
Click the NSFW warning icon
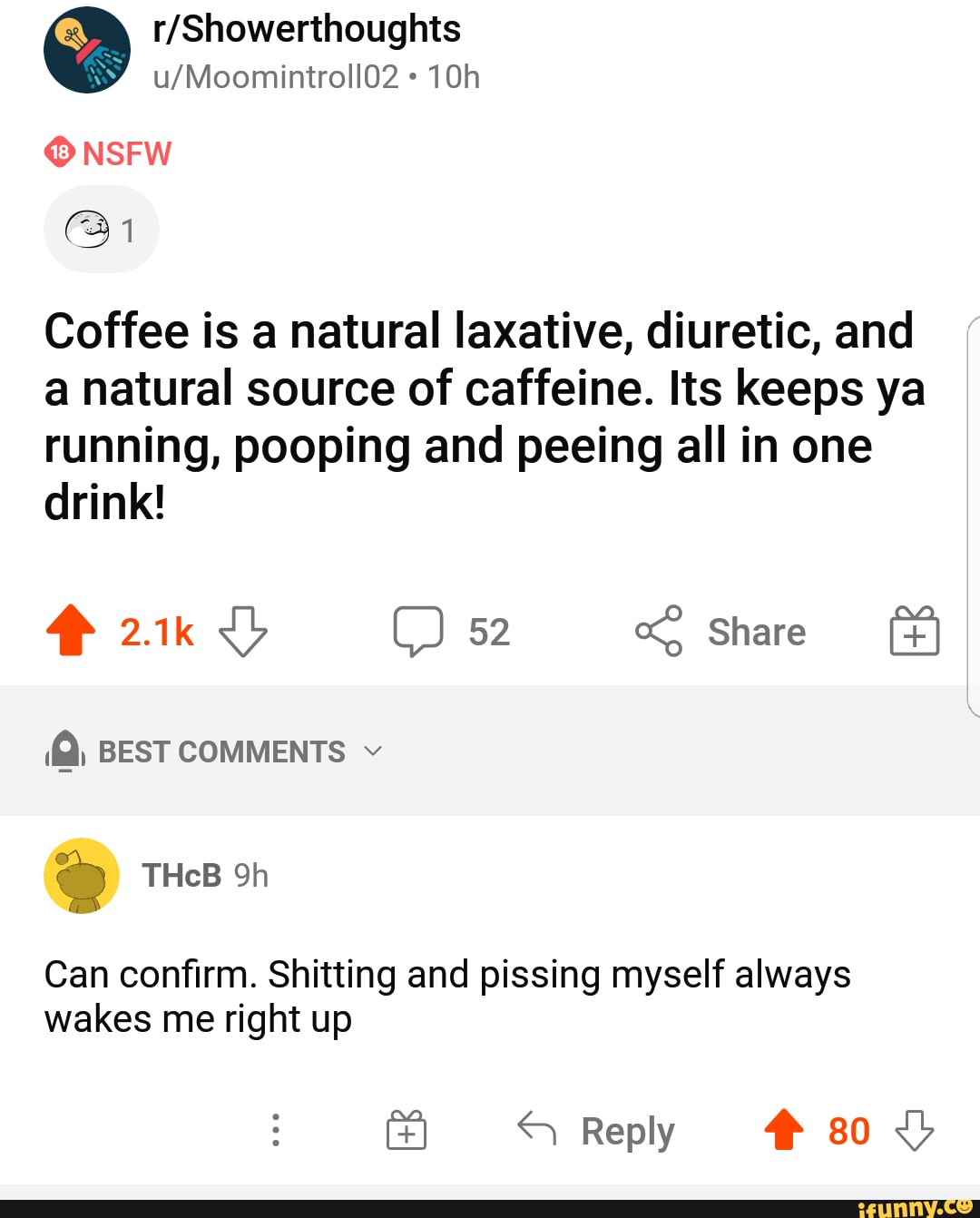tap(58, 152)
